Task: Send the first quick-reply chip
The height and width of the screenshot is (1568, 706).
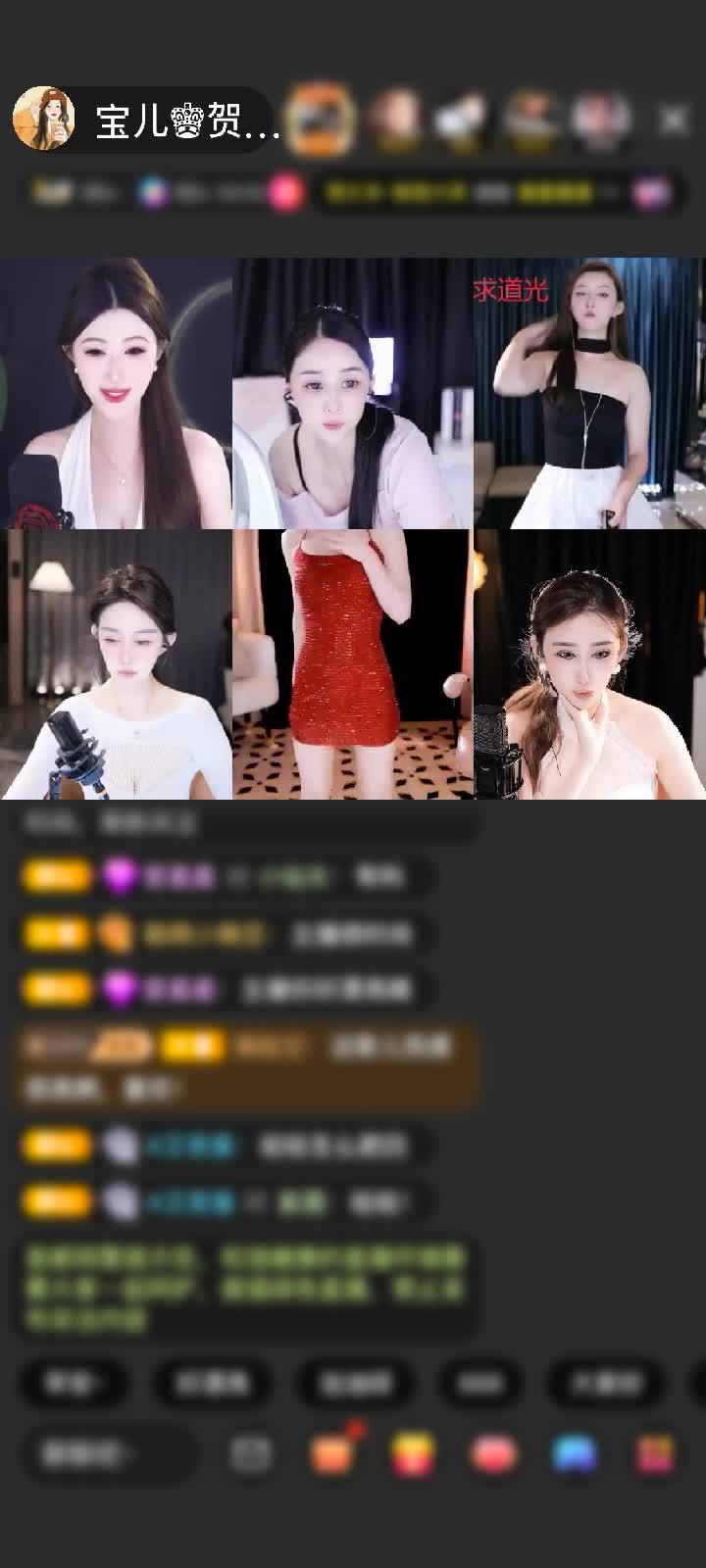Action: (73, 1383)
